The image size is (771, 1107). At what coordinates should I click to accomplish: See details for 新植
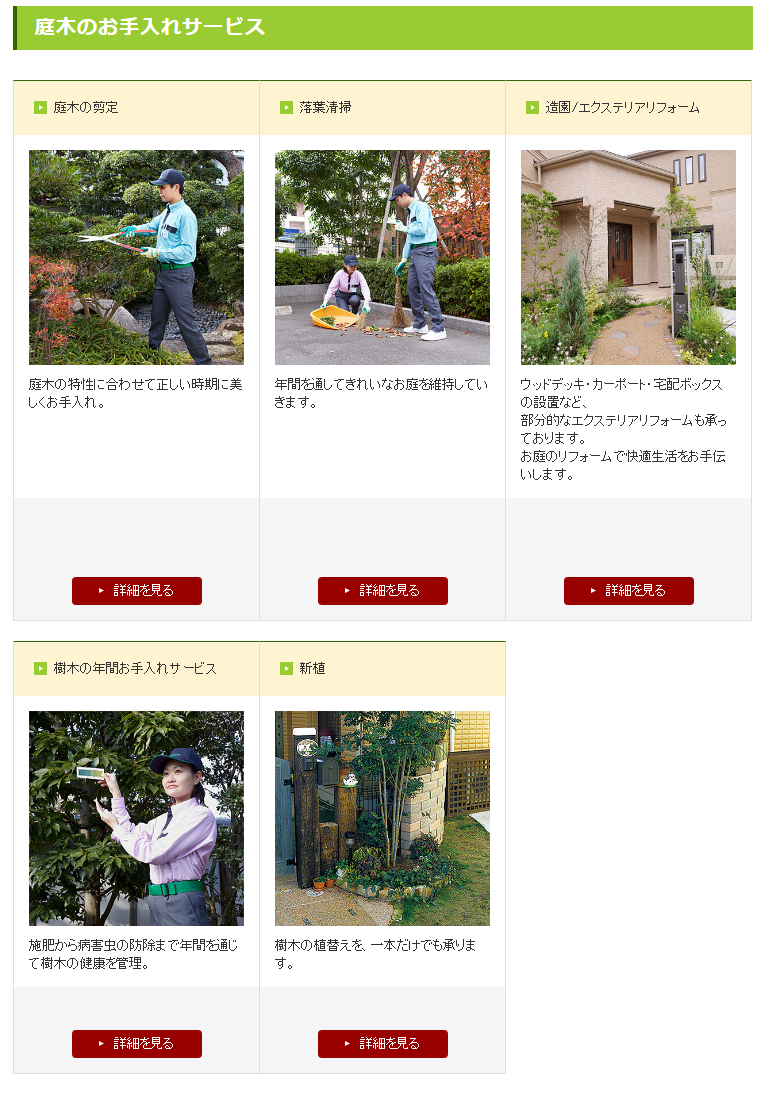click(383, 1044)
